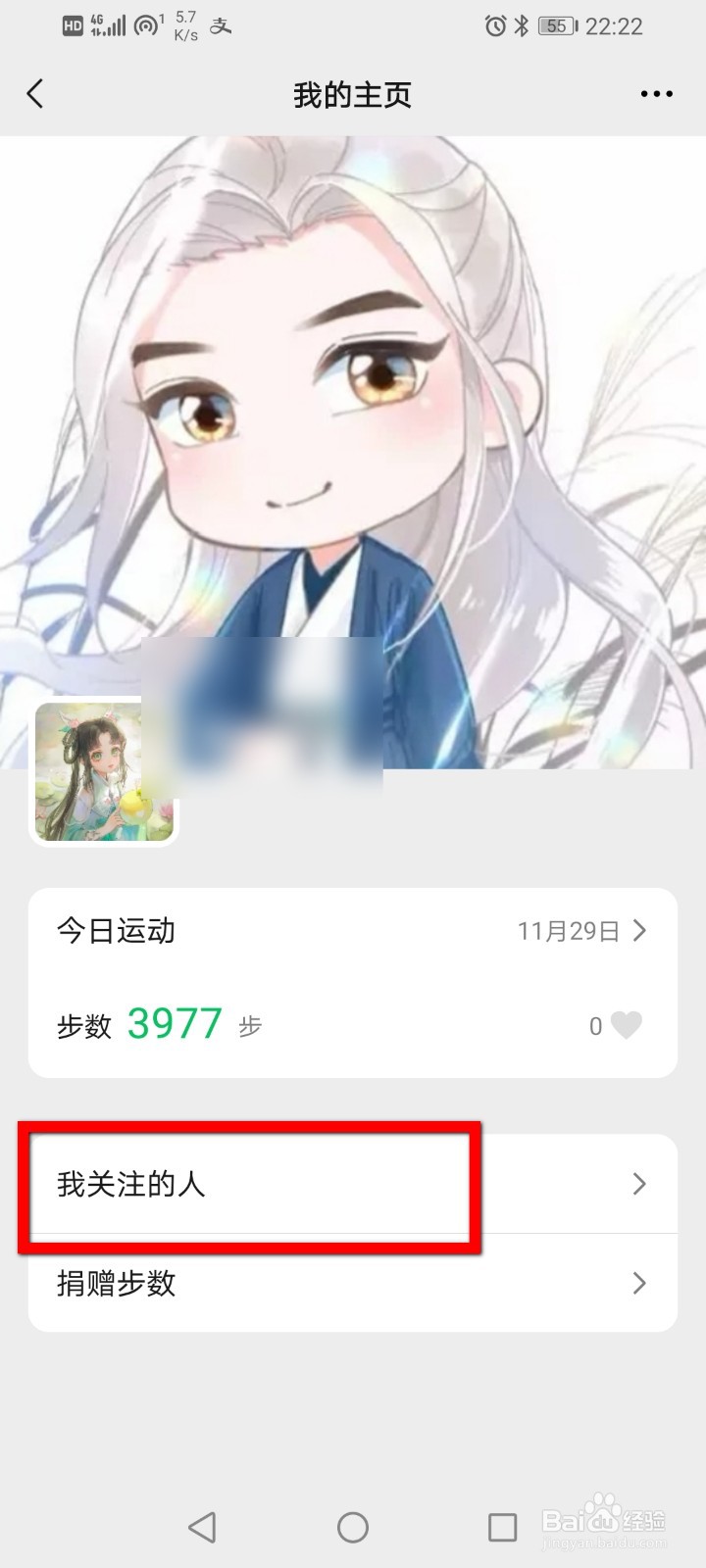Select the 今日运动 section header
The width and height of the screenshot is (706, 1568).
point(116,931)
